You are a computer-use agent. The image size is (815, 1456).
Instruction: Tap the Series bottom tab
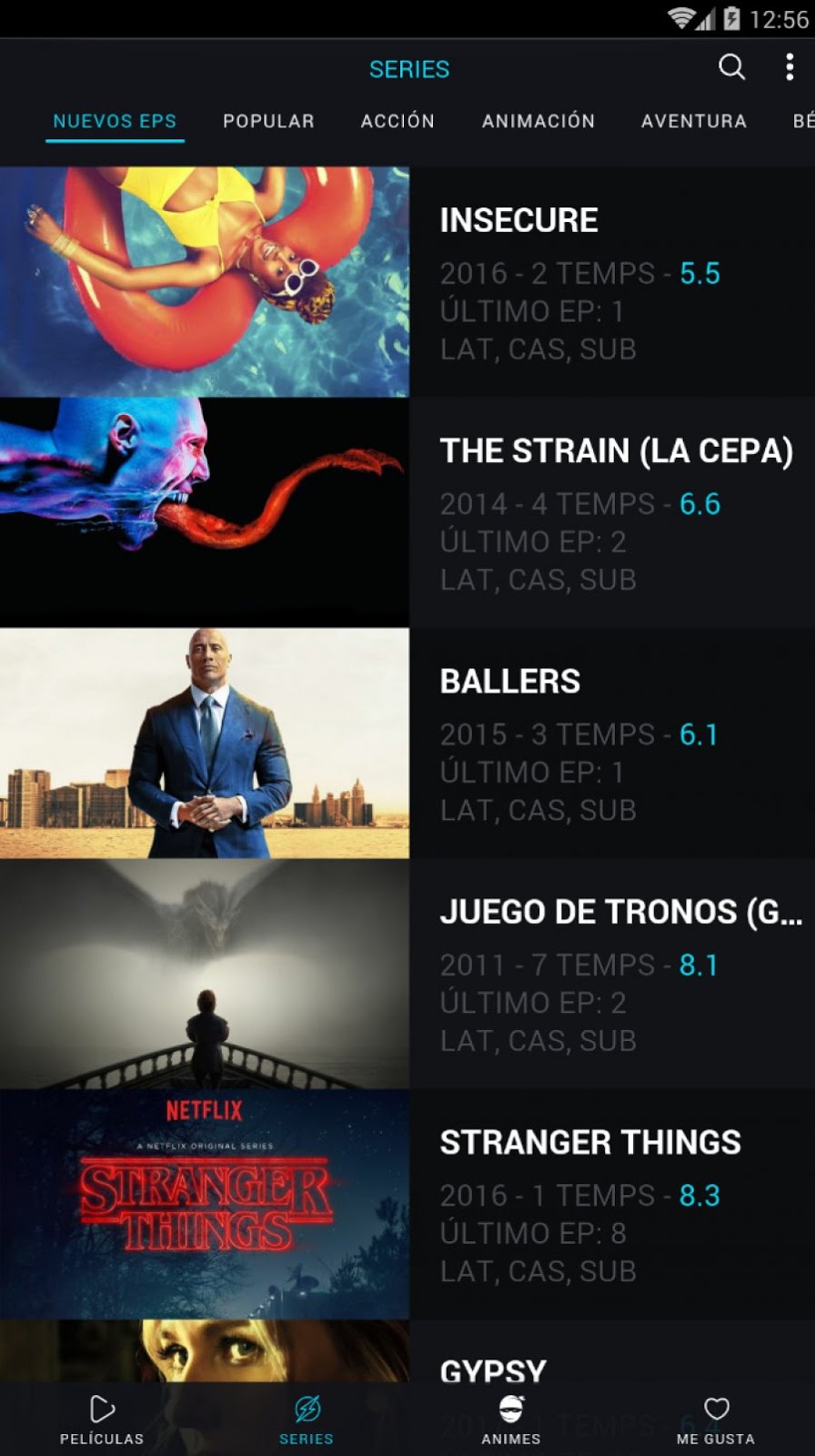tap(306, 1420)
